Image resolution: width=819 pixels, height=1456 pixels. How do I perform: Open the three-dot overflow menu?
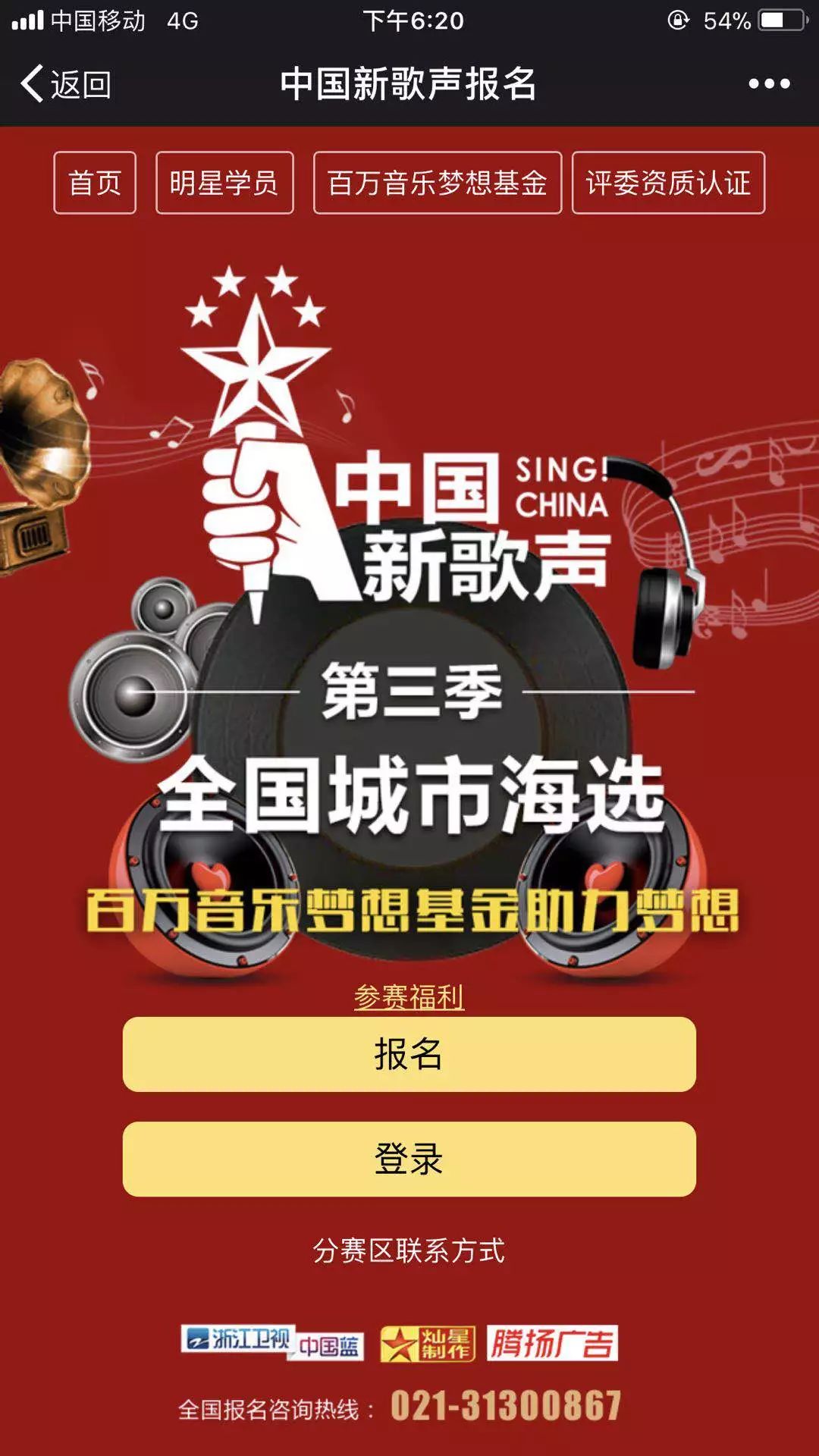pos(769,83)
